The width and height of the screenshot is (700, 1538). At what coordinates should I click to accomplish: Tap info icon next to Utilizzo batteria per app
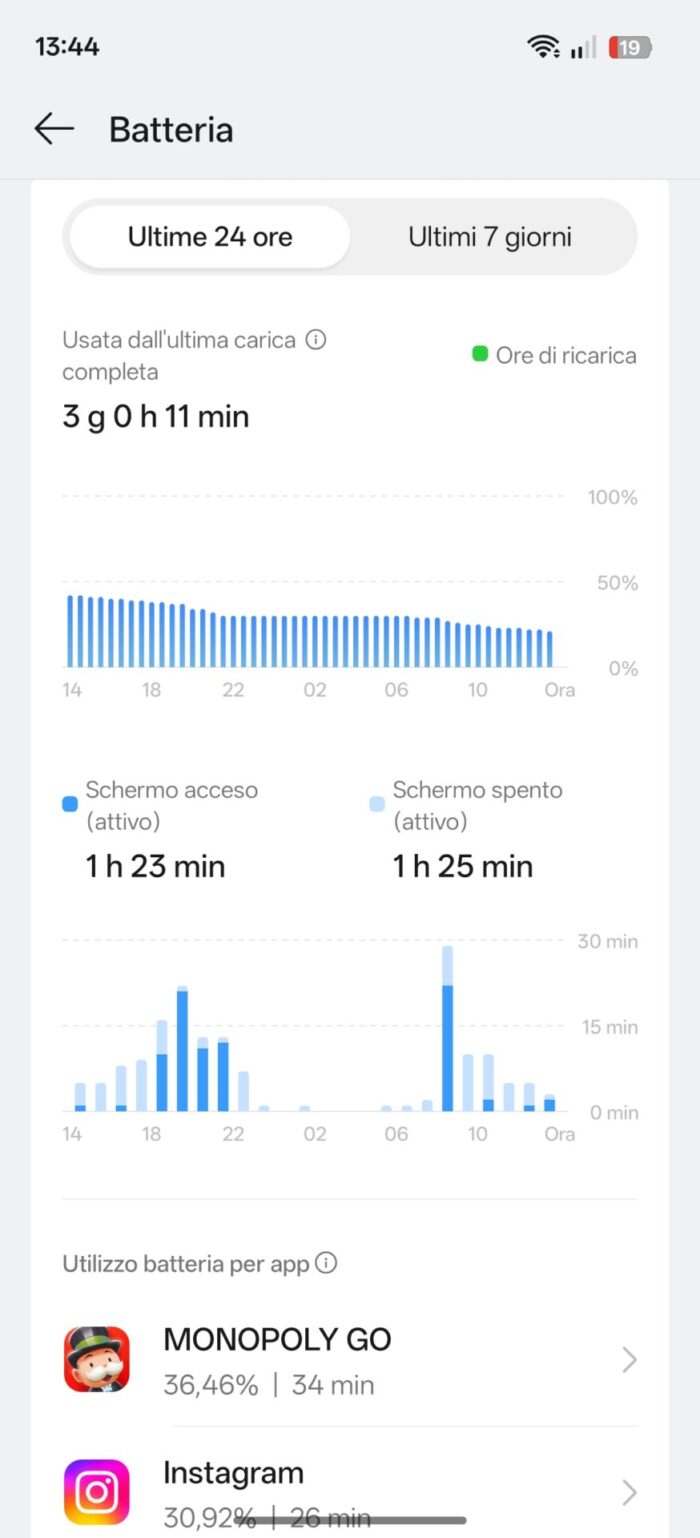(326, 1263)
